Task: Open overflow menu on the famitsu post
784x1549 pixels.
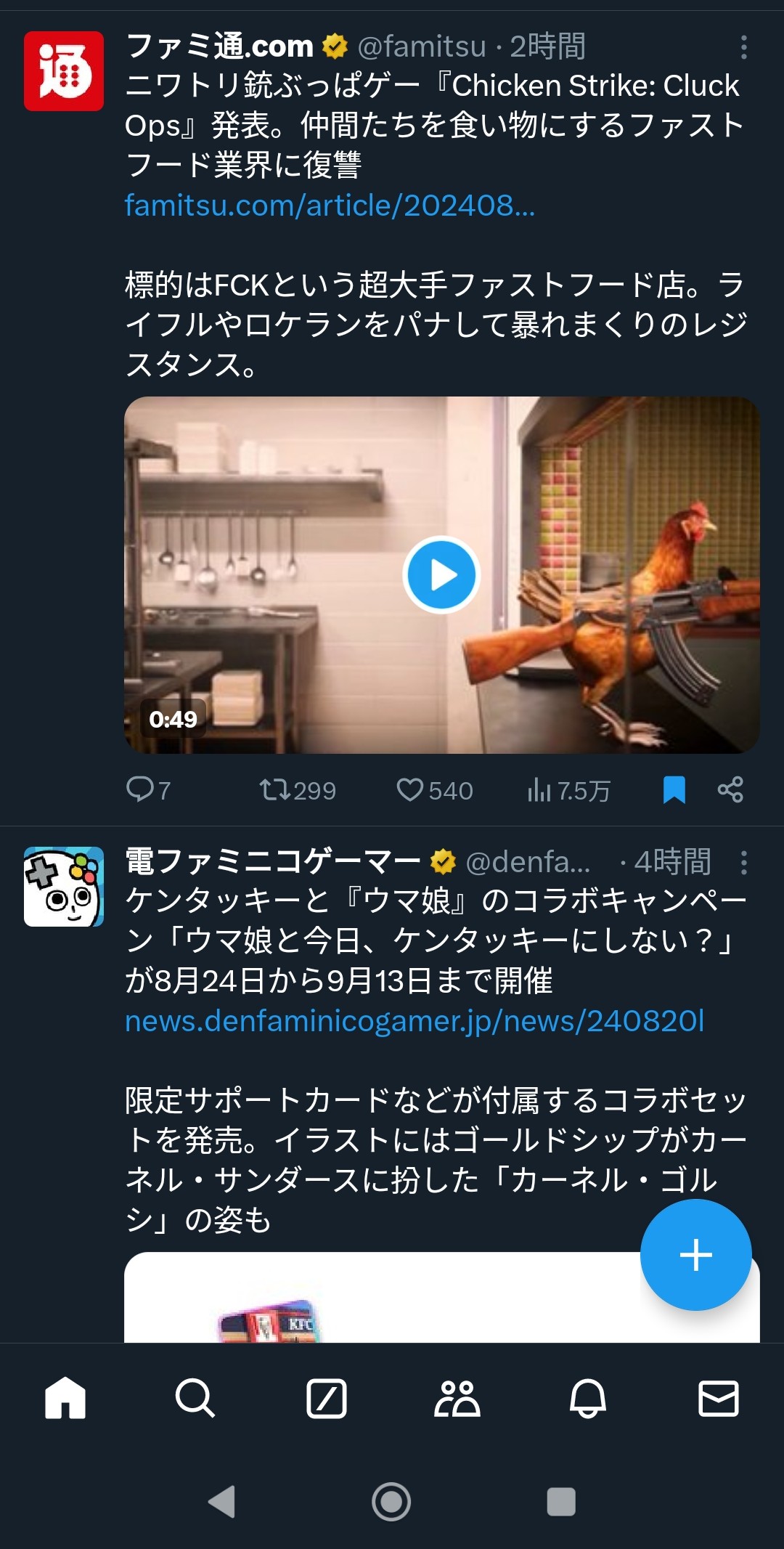Action: point(743,47)
